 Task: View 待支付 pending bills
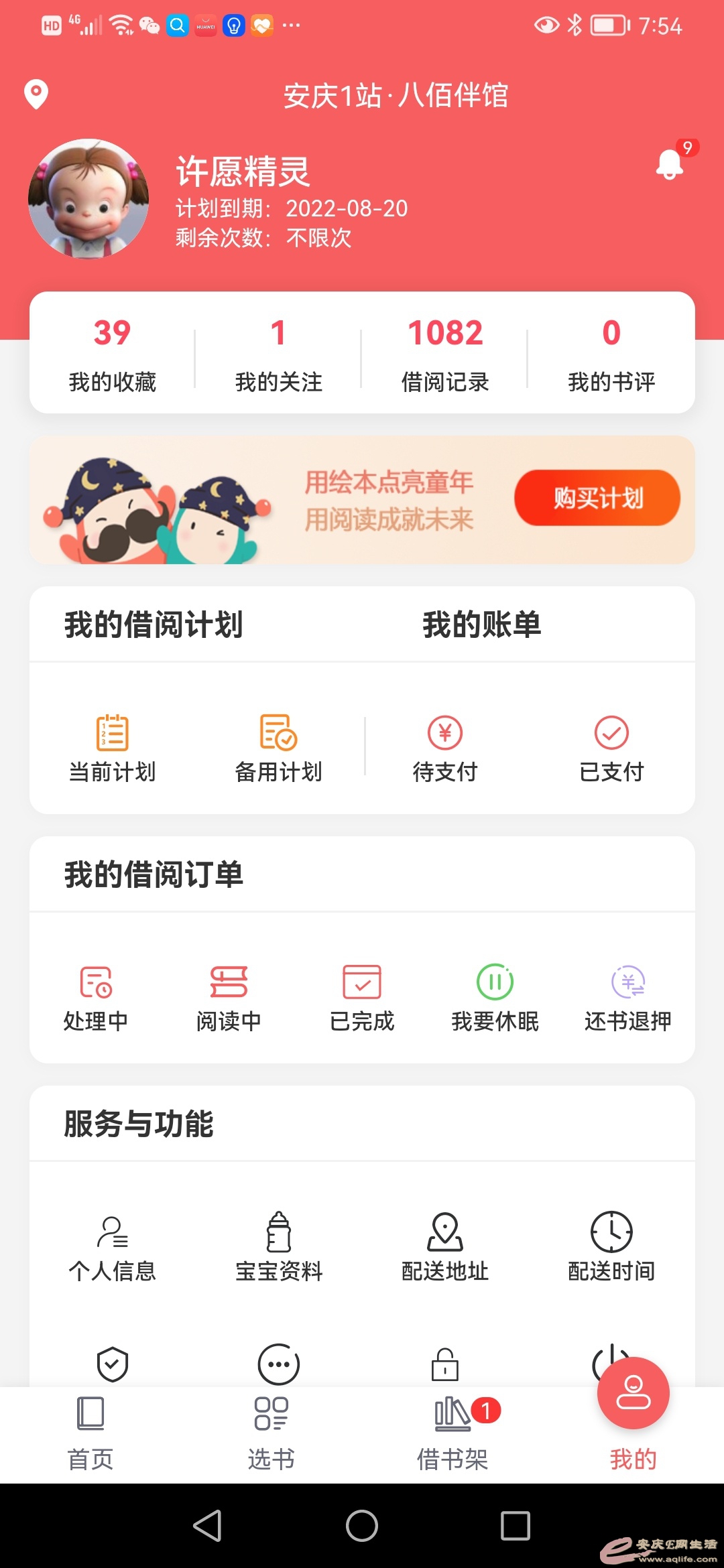tap(445, 747)
